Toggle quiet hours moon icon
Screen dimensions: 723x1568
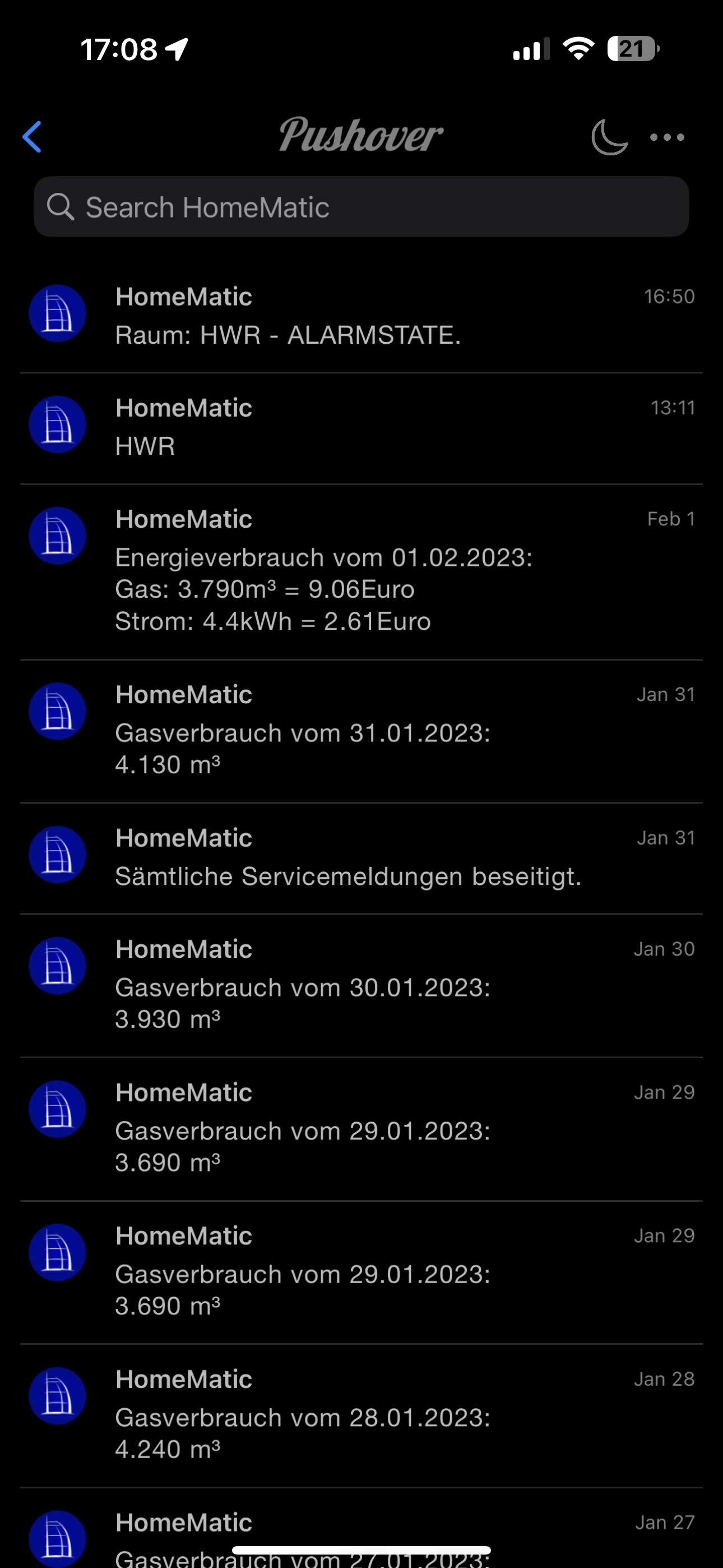coord(609,137)
